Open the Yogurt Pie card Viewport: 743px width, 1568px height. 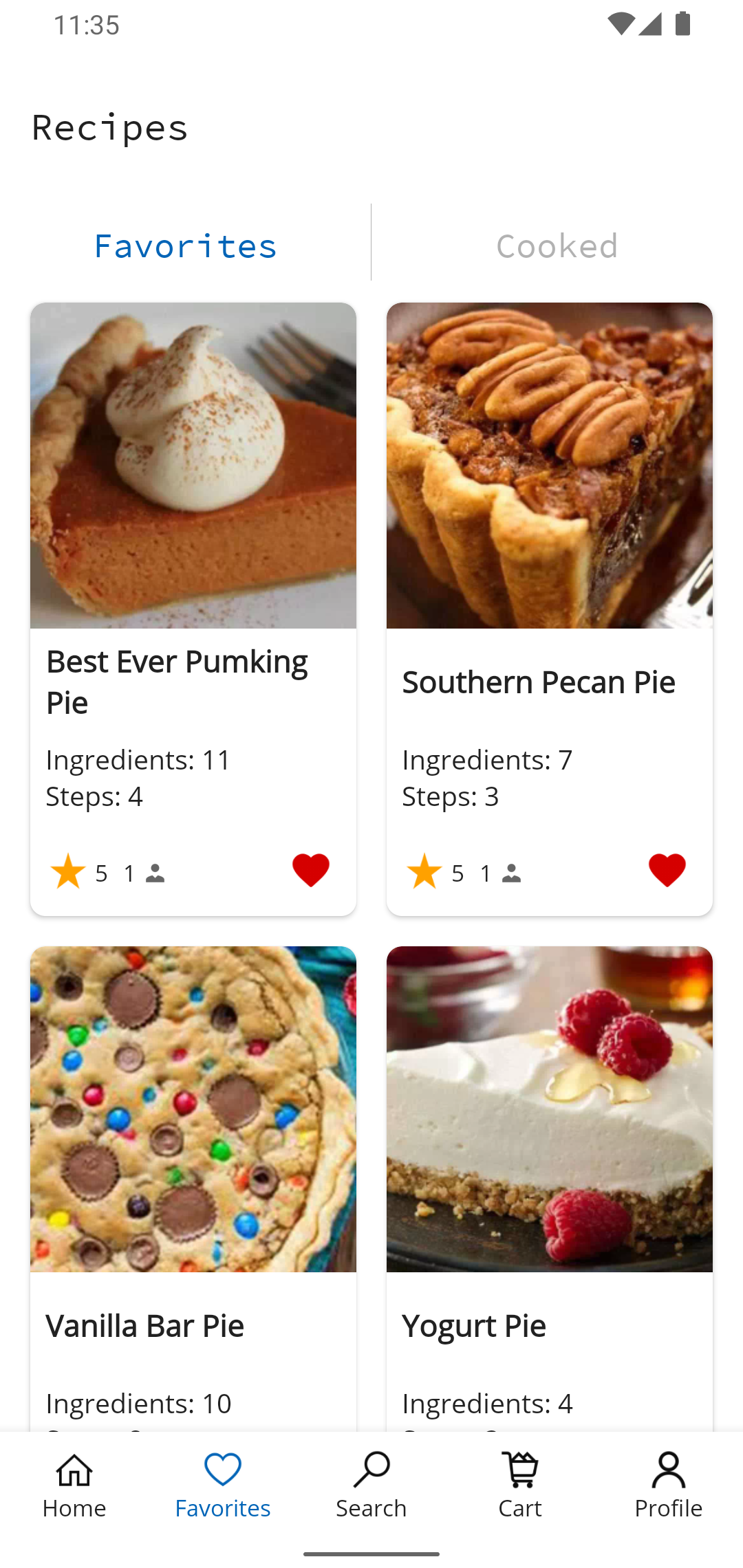point(550,1188)
